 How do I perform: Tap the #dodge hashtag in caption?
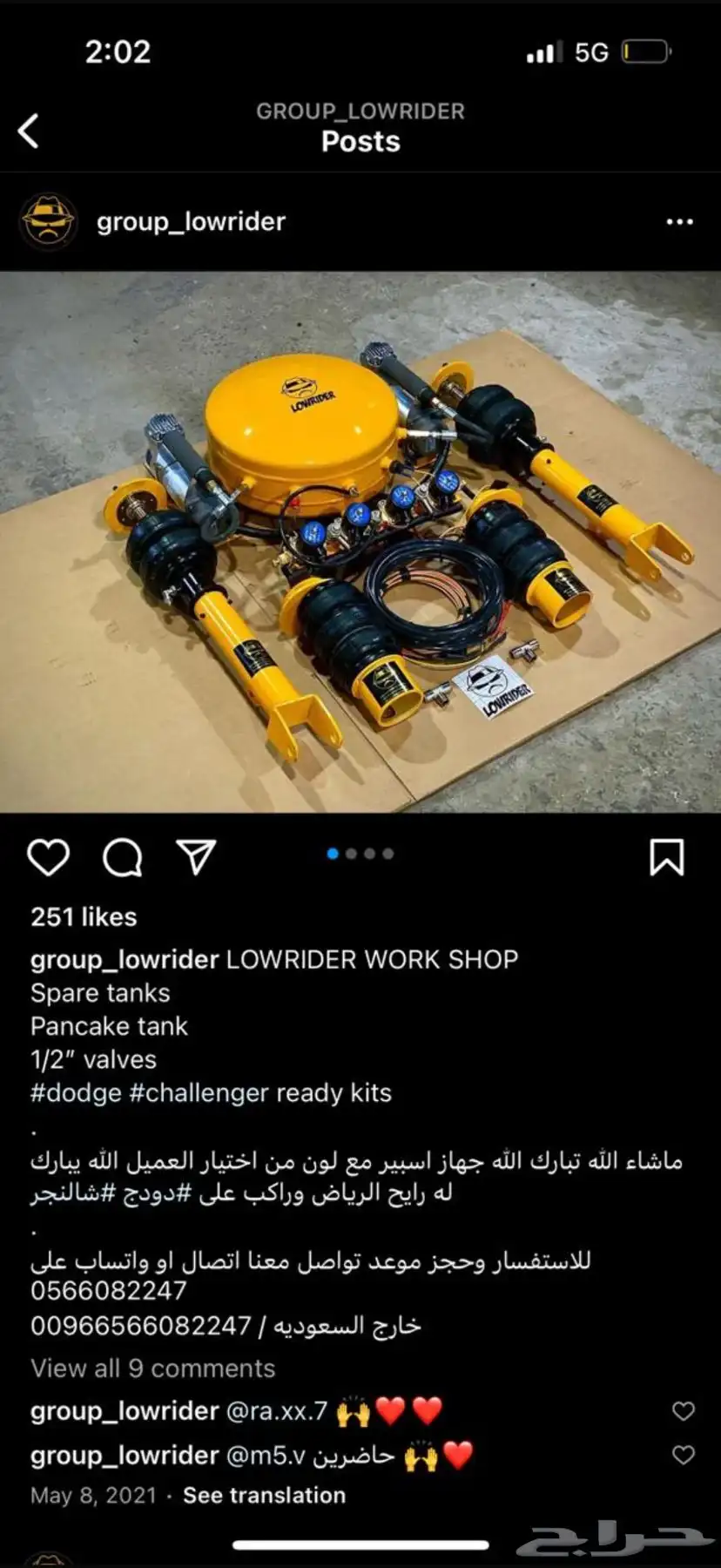click(76, 1092)
